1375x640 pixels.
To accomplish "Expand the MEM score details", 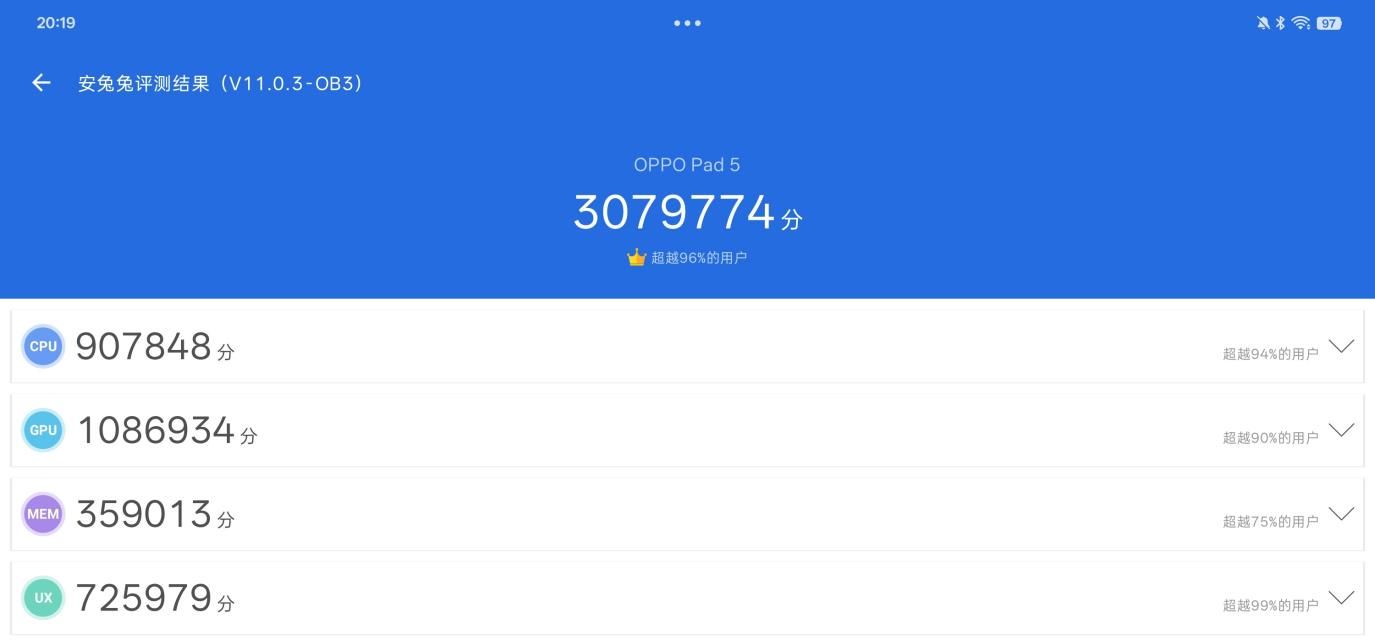I will [x=1341, y=515].
